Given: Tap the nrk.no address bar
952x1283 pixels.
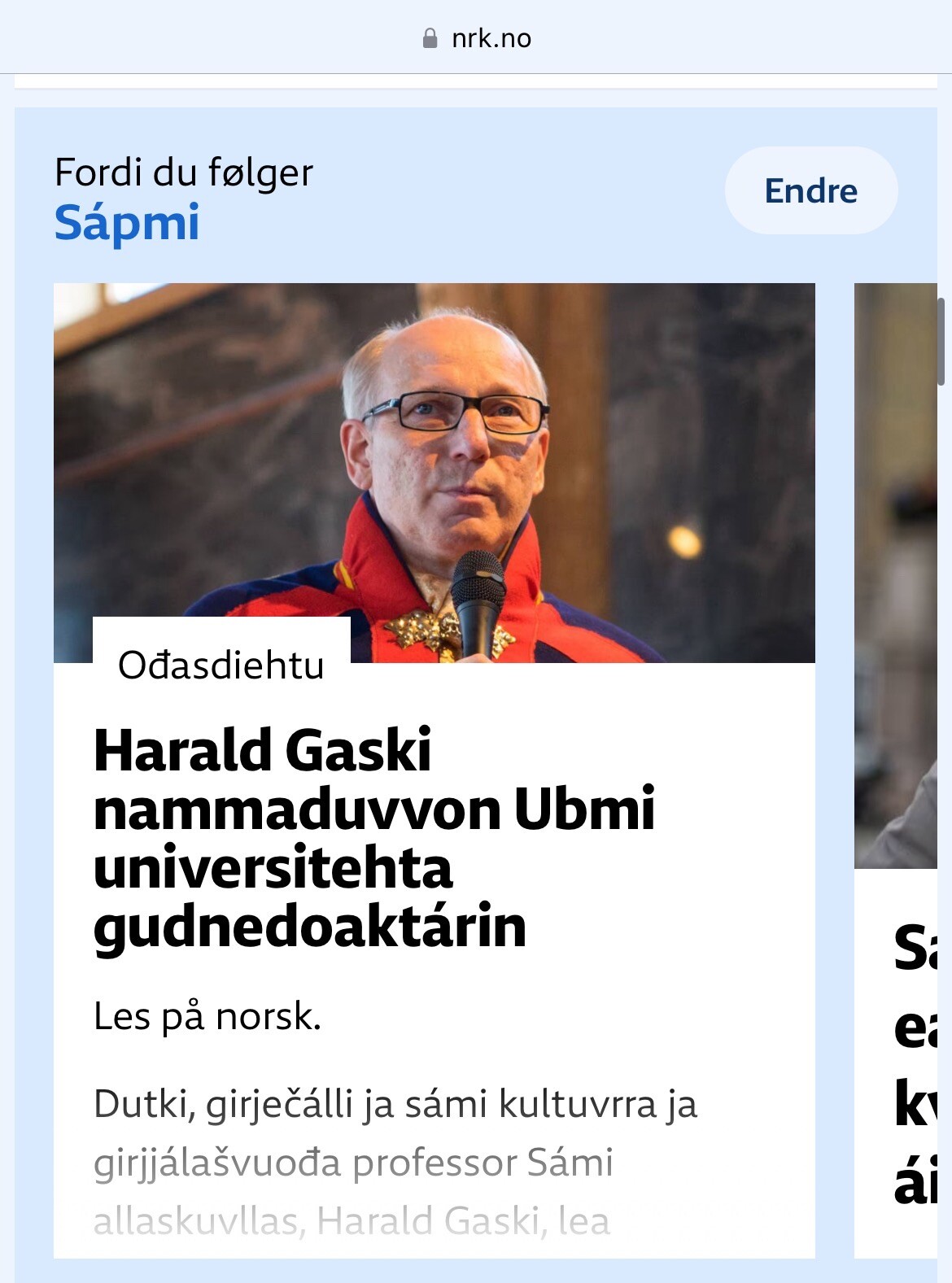Looking at the screenshot, I should pyautogui.click(x=477, y=38).
